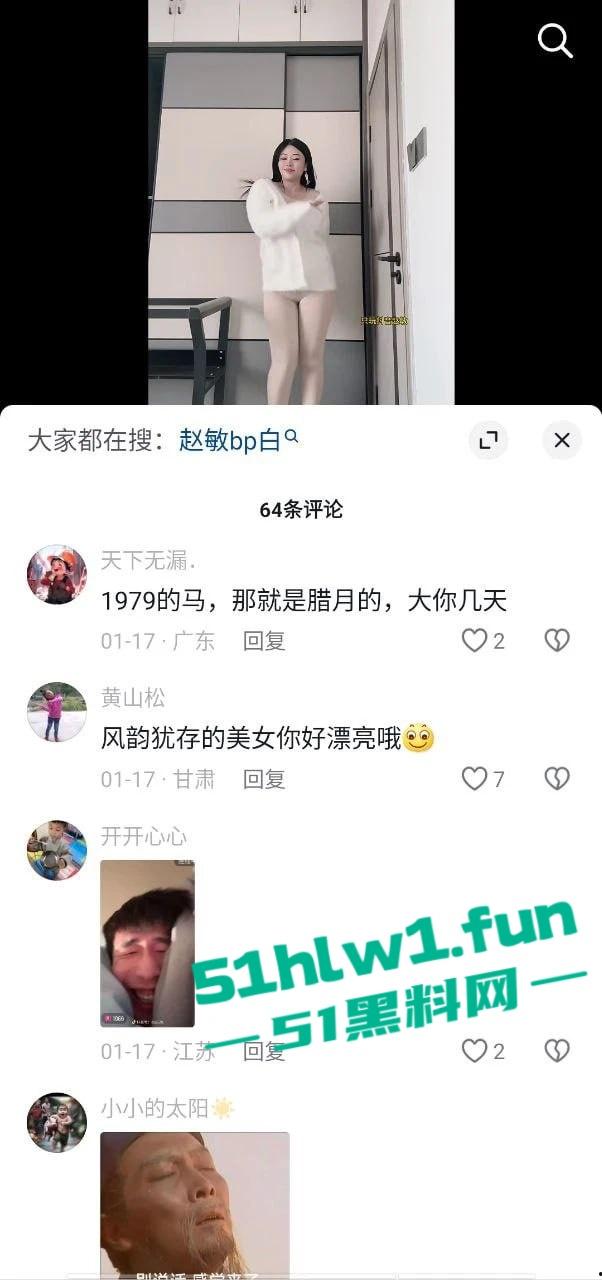Image resolution: width=602 pixels, height=1280 pixels.
Task: Like the comment by 黄山松
Action: (x=475, y=778)
